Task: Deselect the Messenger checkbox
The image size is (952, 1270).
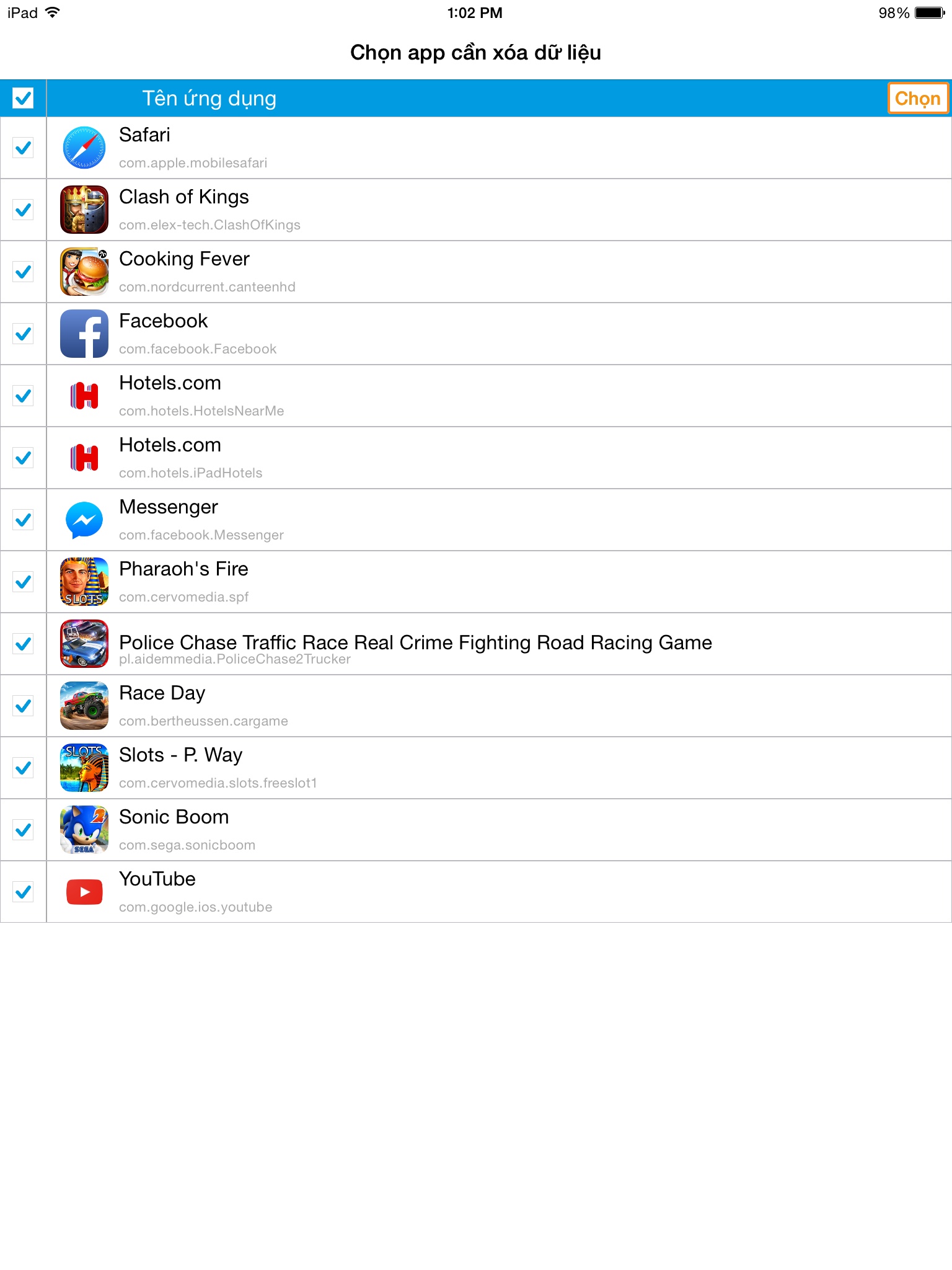Action: point(23,520)
